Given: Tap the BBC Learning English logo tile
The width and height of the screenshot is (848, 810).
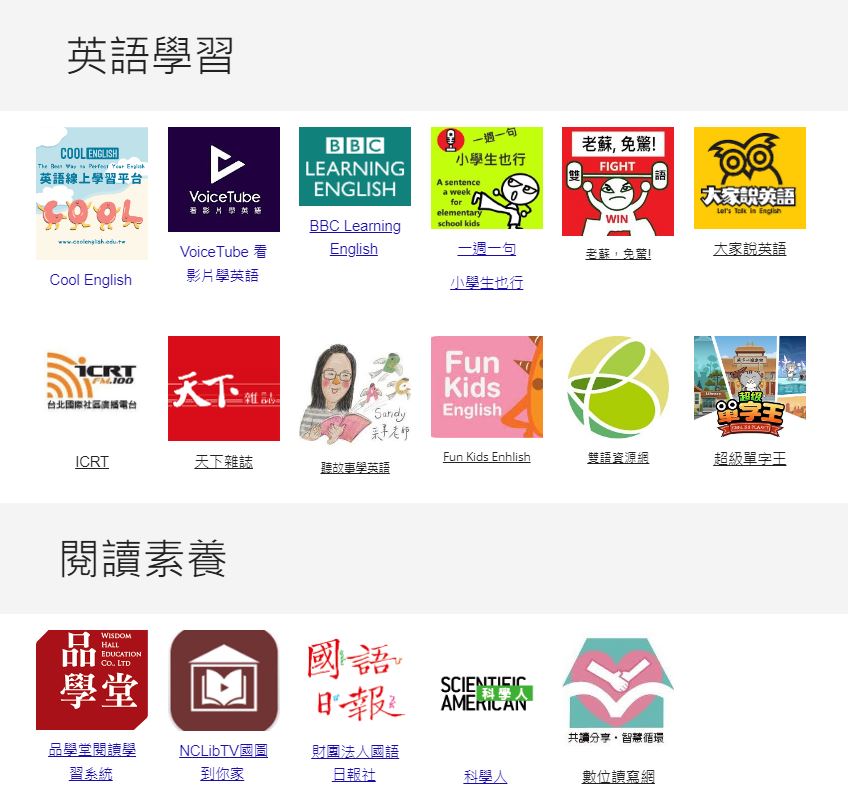Looking at the screenshot, I should coord(354,166).
